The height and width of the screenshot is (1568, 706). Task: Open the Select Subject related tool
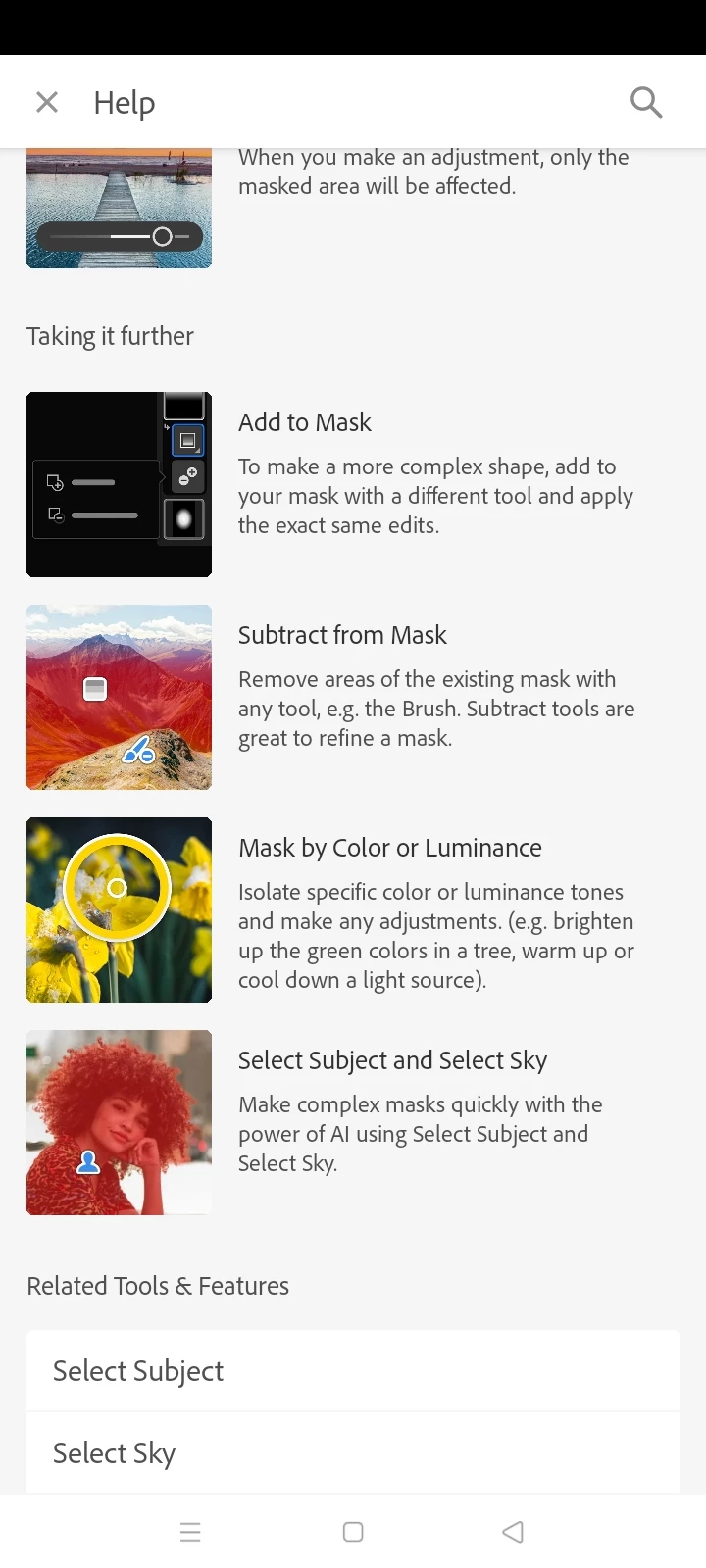352,1371
